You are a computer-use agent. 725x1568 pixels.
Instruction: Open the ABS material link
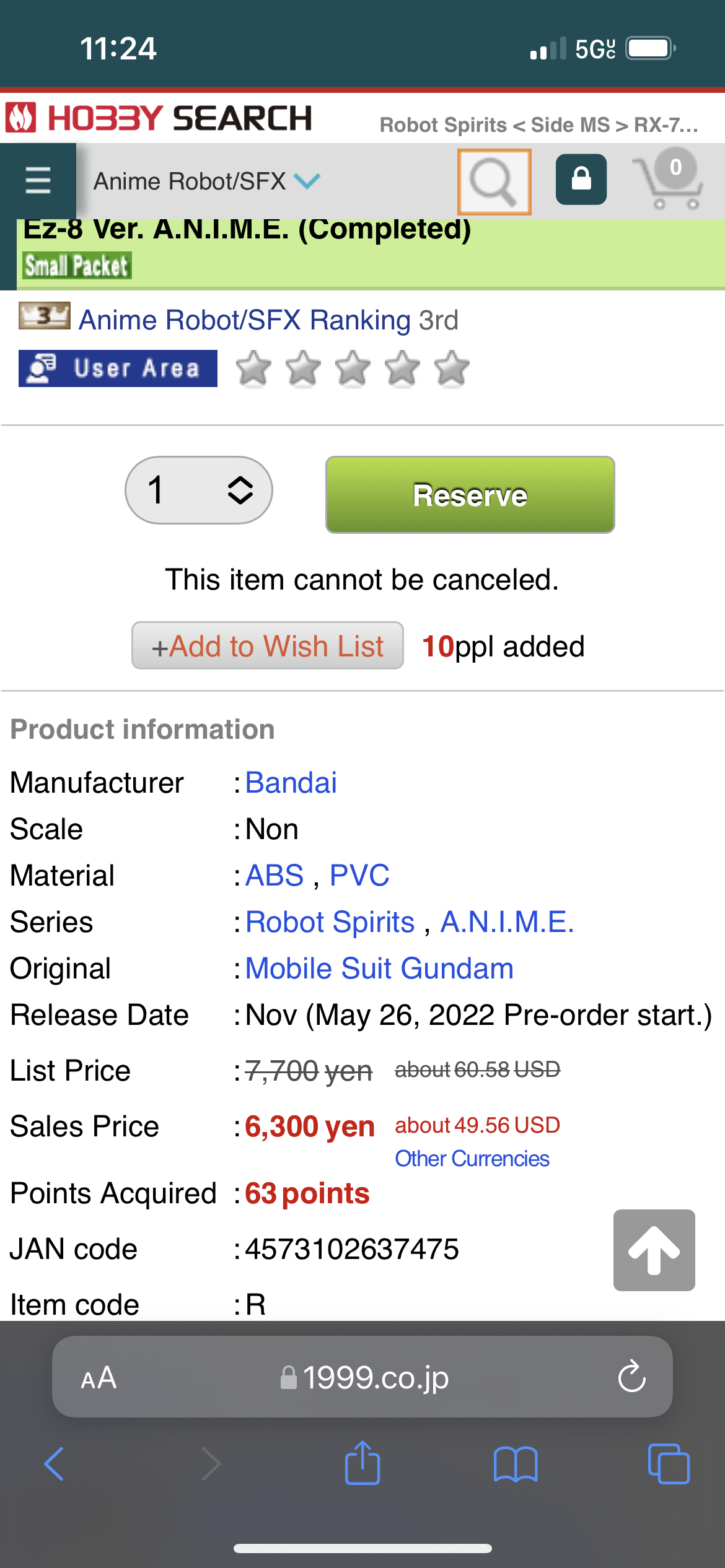coord(275,876)
